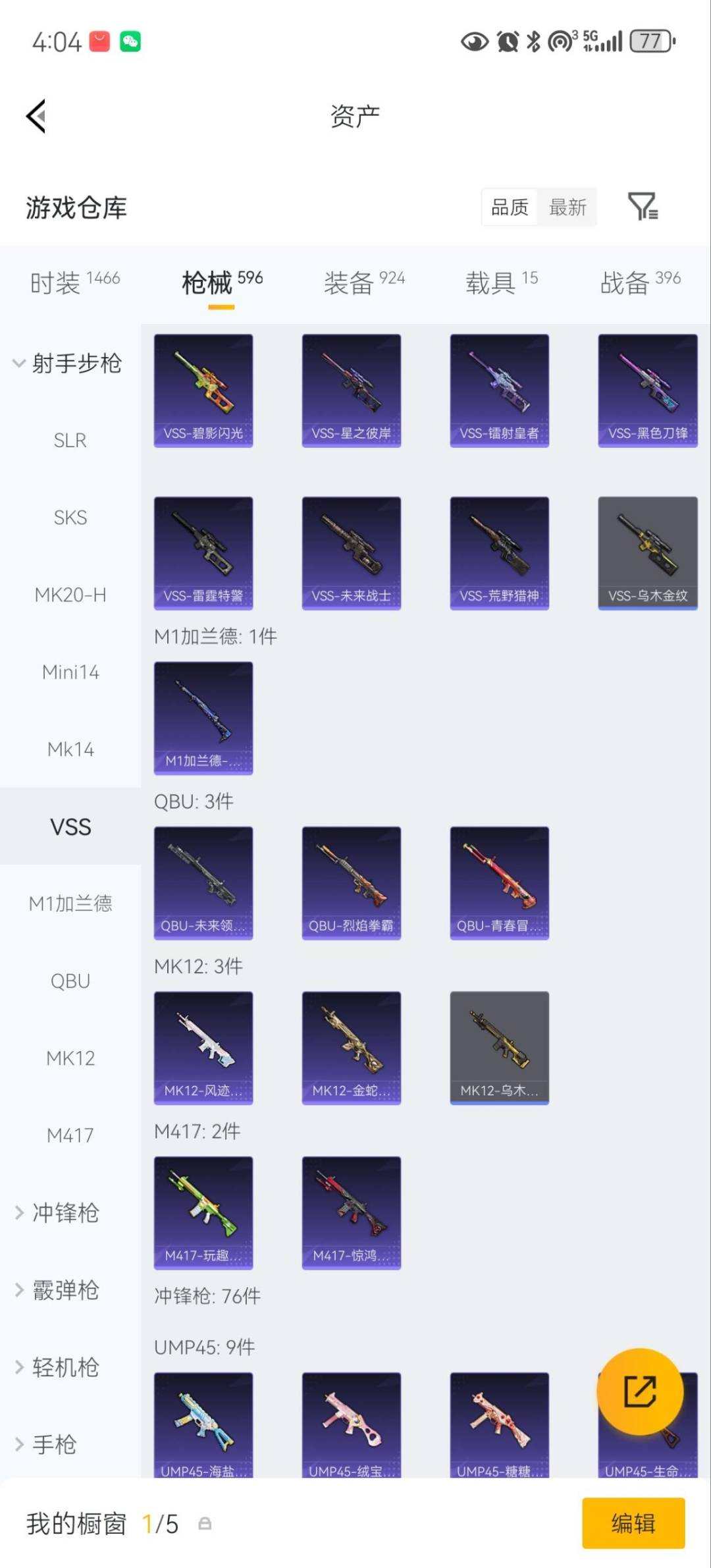
Task: View the QBU-烈焰拳霸 skin
Action: 351,883
